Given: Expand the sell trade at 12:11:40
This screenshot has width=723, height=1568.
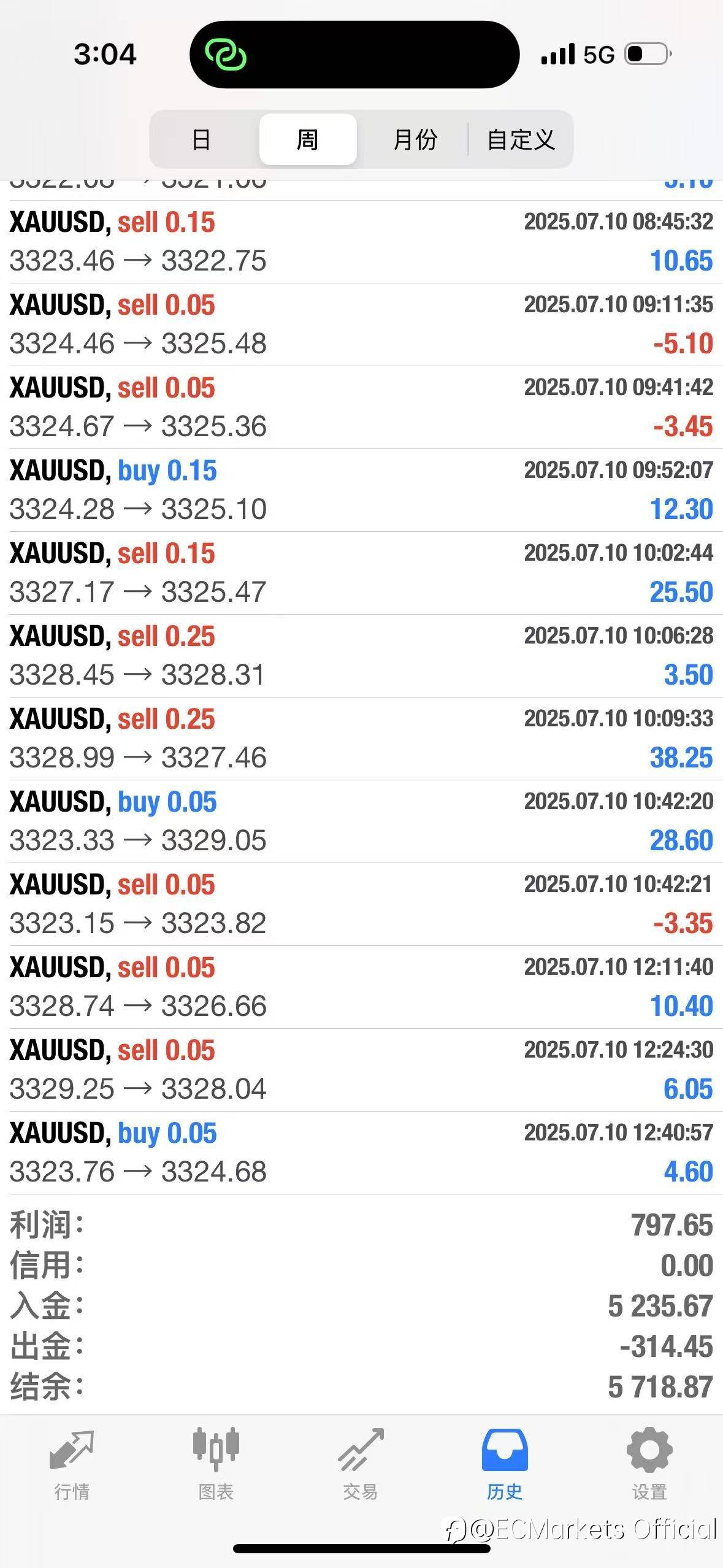Looking at the screenshot, I should coord(361,987).
